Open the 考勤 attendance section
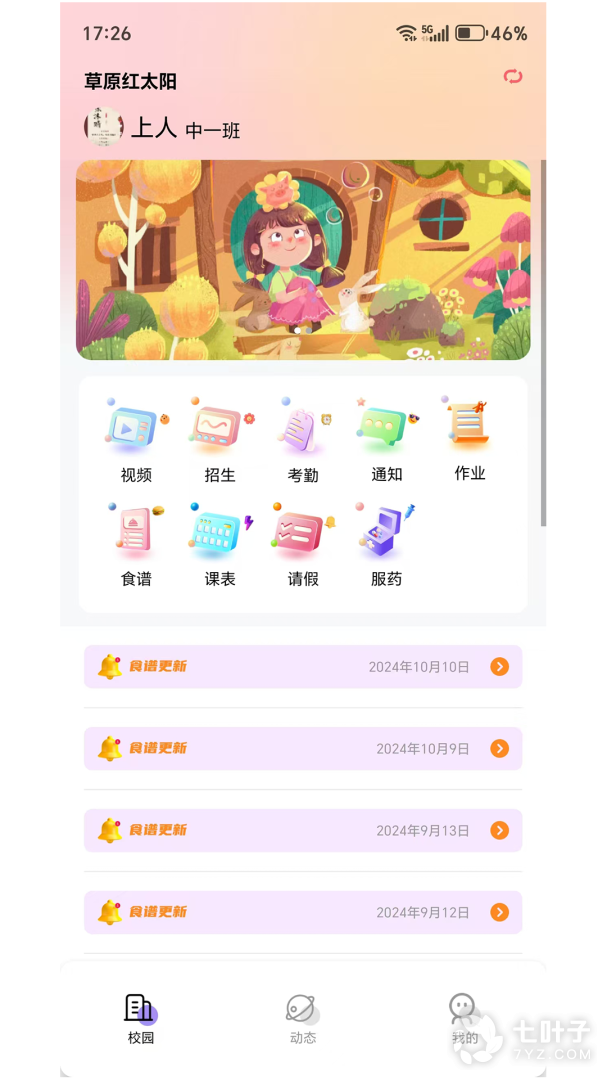The image size is (607, 1080). [302, 440]
